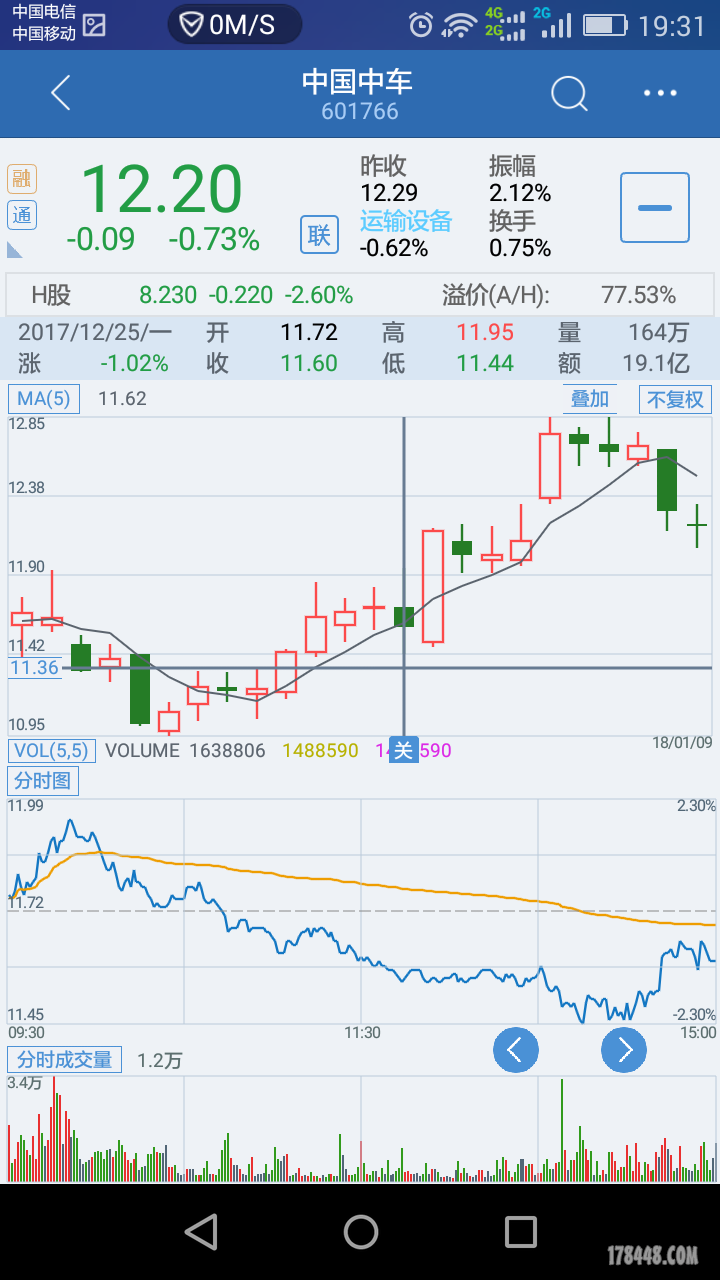The height and width of the screenshot is (1280, 720).
Task: Select the 分时图 intraday chart label
Action: point(43,780)
